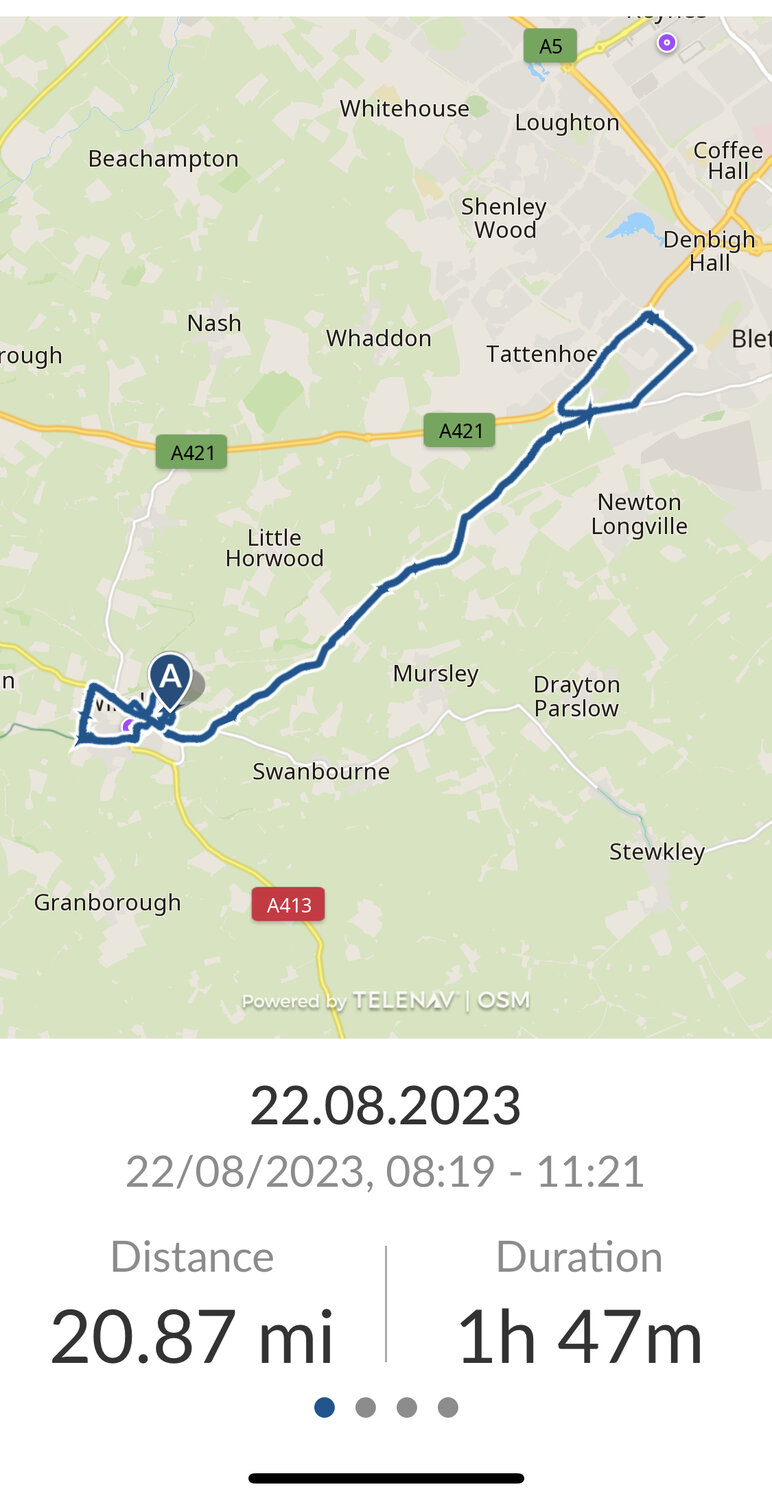Go to the second page indicator dot
Screen dimensions: 772x1500
pyautogui.click(x=365, y=1407)
